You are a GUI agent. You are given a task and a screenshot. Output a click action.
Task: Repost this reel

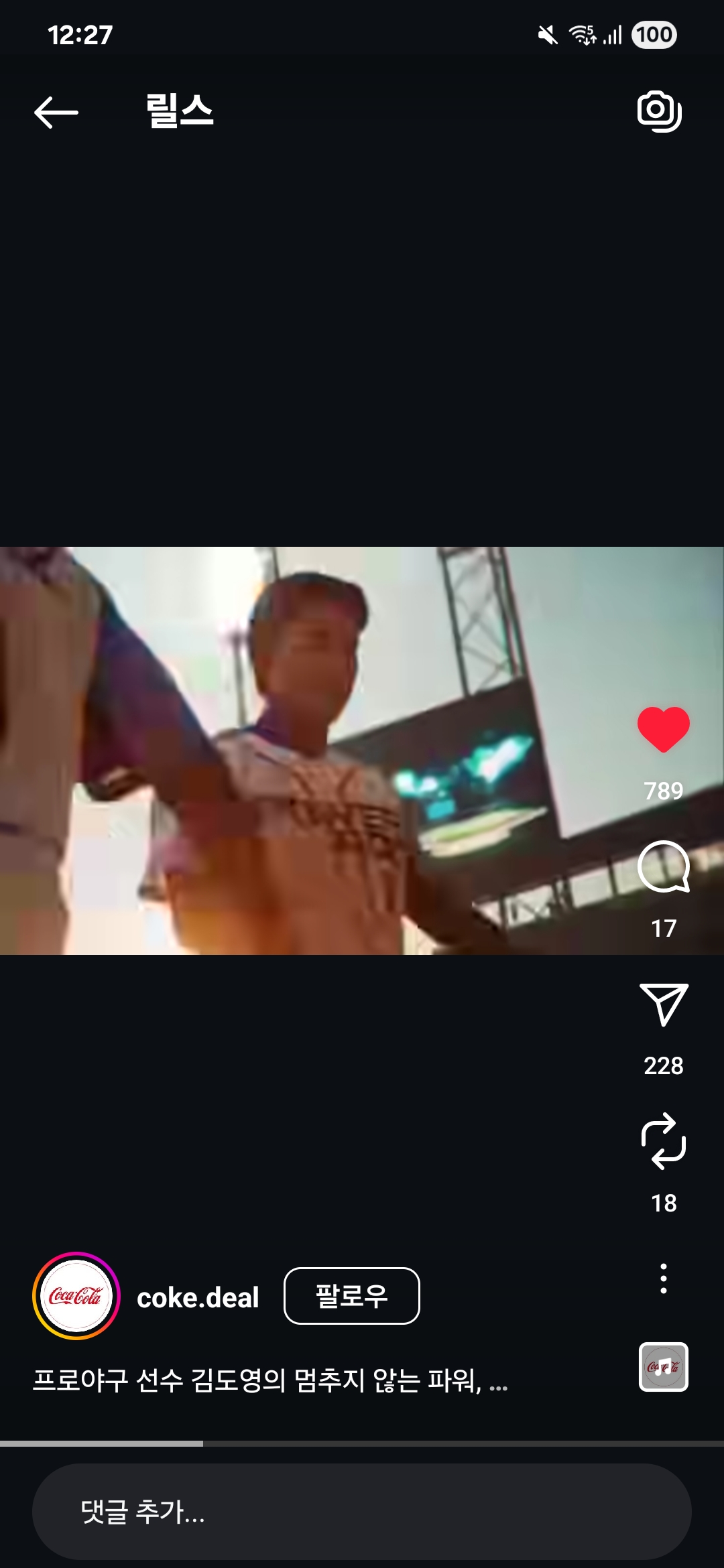pyautogui.click(x=663, y=1141)
